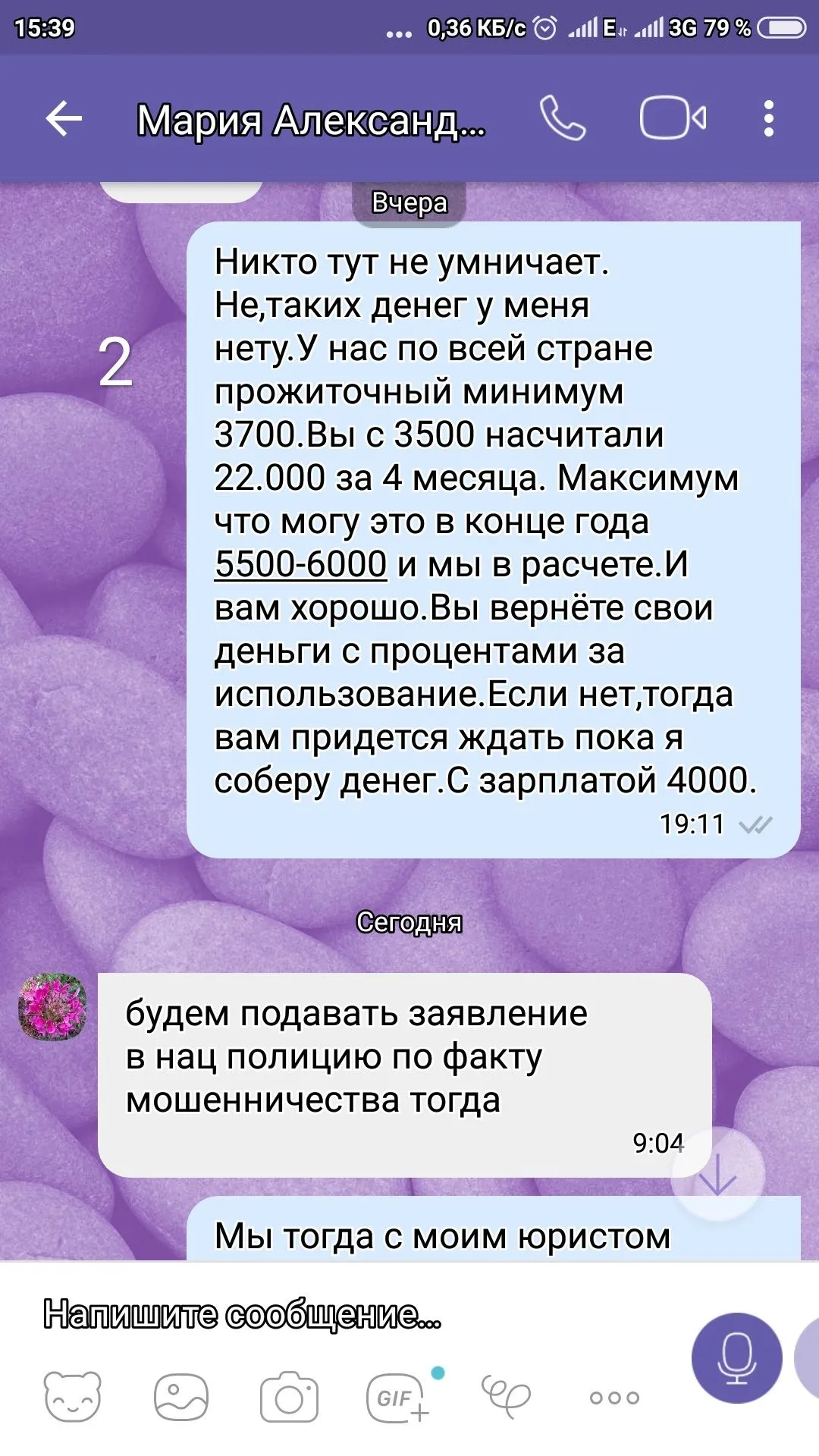Screen dimensions: 819x1456
Task: Open the sticker panel
Action: pos(72,1397)
